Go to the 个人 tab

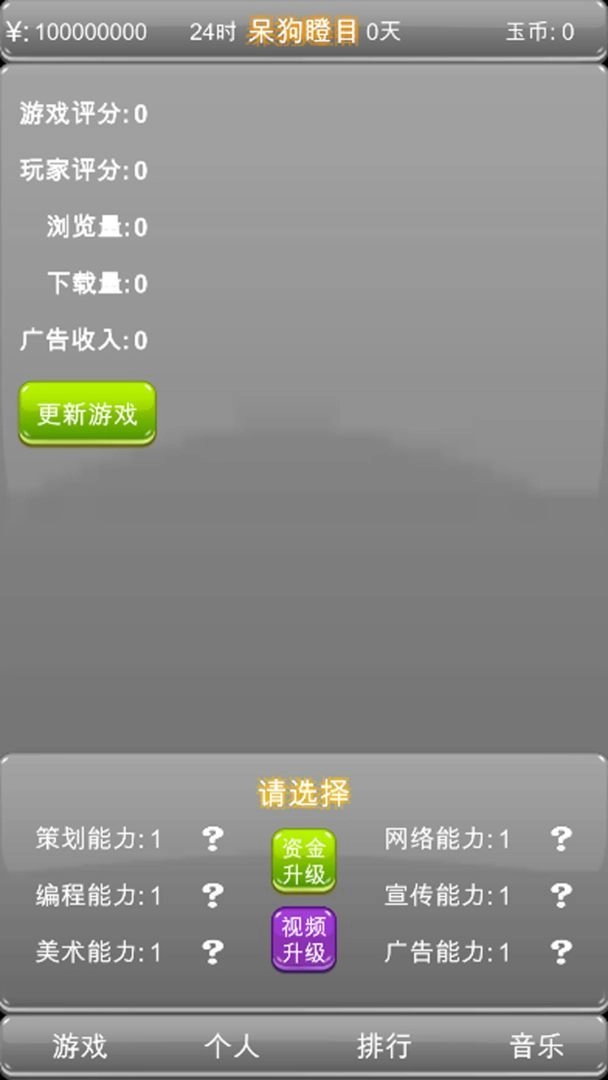(x=232, y=1046)
